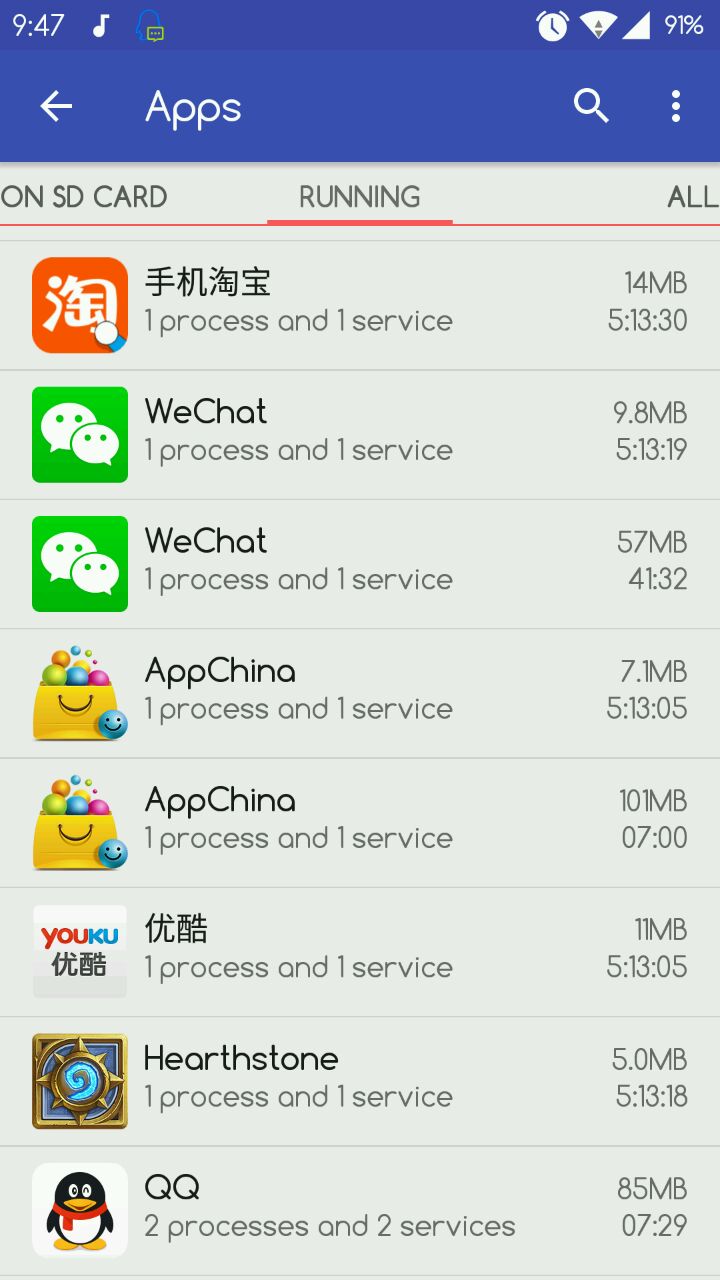Viewport: 720px width, 1280px height.
Task: Search the apps list
Action: (x=591, y=106)
